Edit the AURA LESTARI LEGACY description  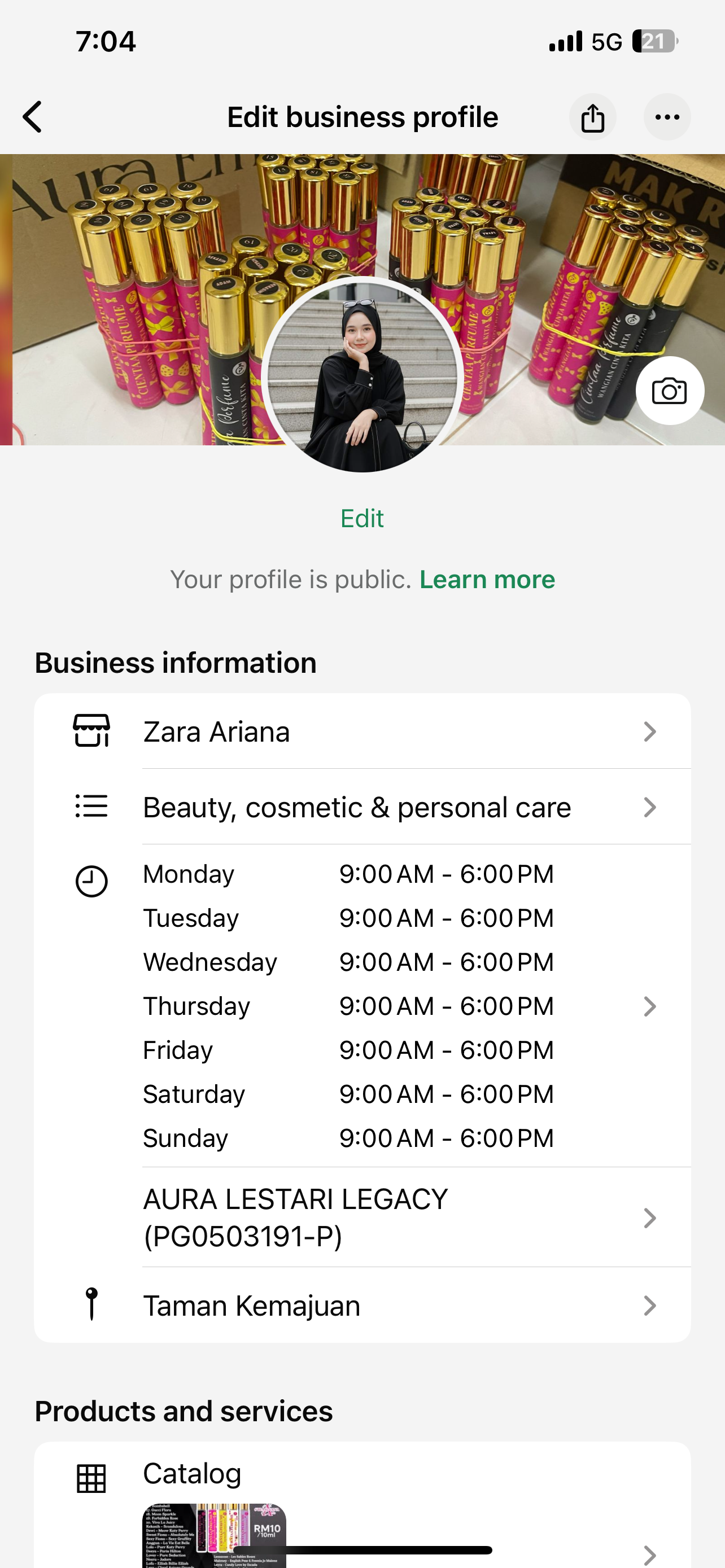coord(362,1217)
